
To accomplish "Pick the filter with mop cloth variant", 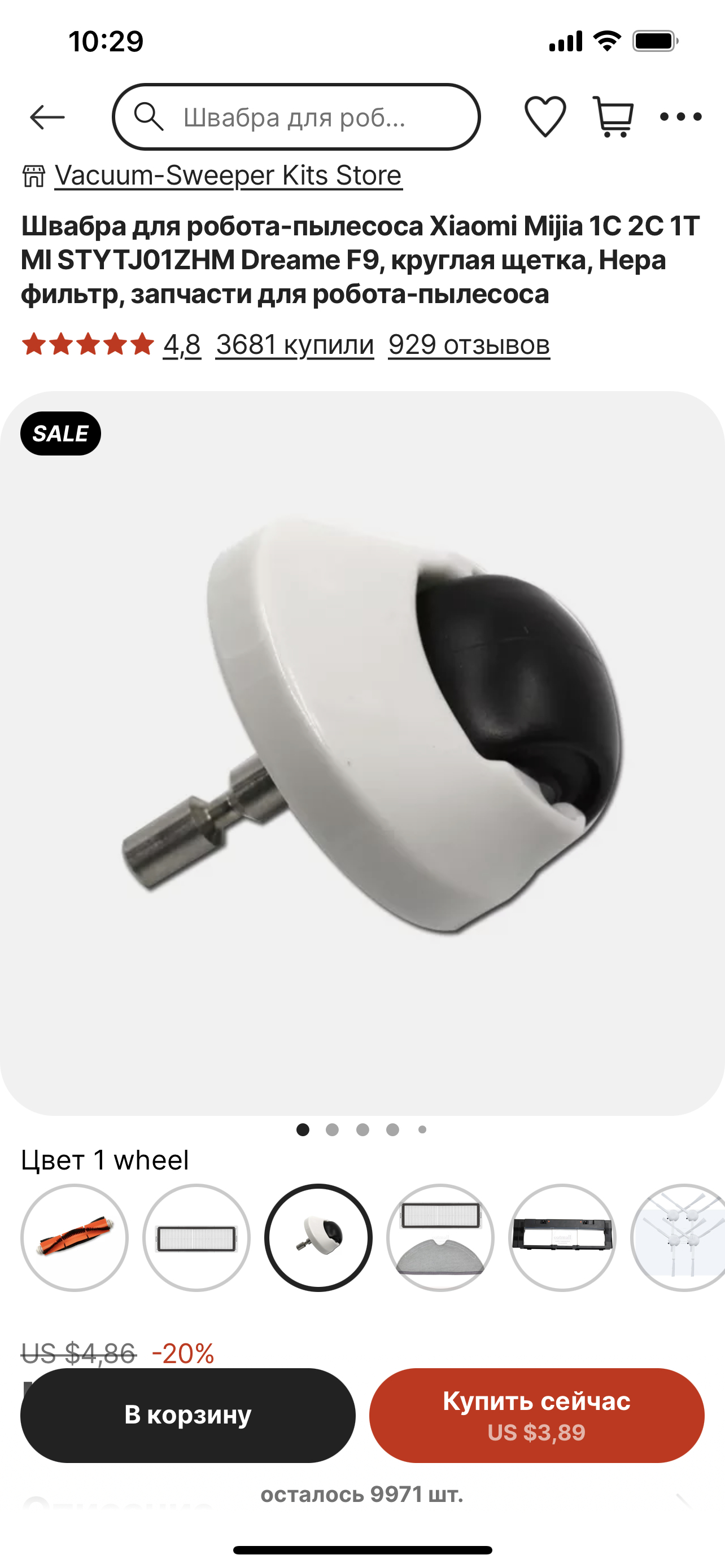I will pyautogui.click(x=440, y=1237).
